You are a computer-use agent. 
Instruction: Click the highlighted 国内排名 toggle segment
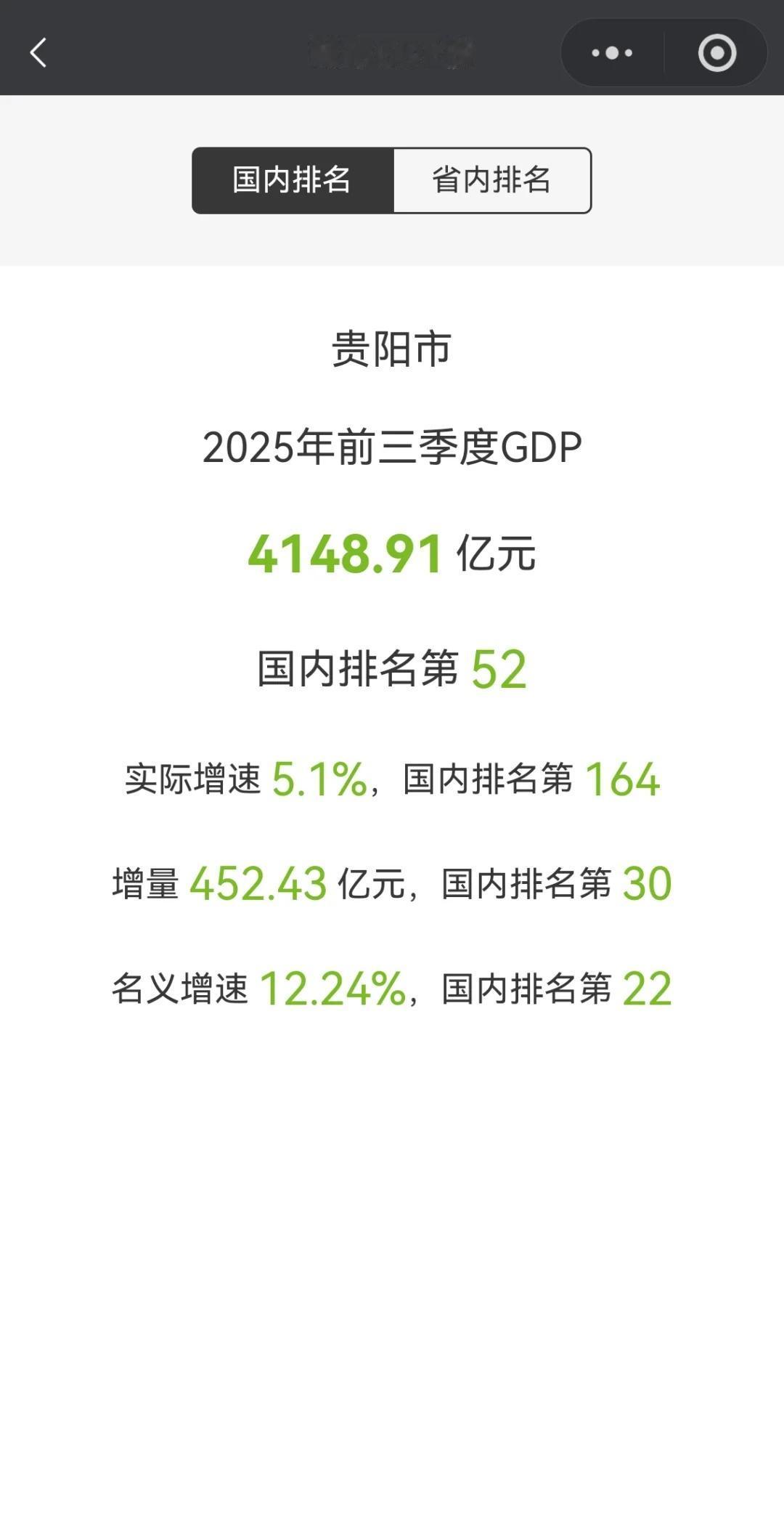292,181
